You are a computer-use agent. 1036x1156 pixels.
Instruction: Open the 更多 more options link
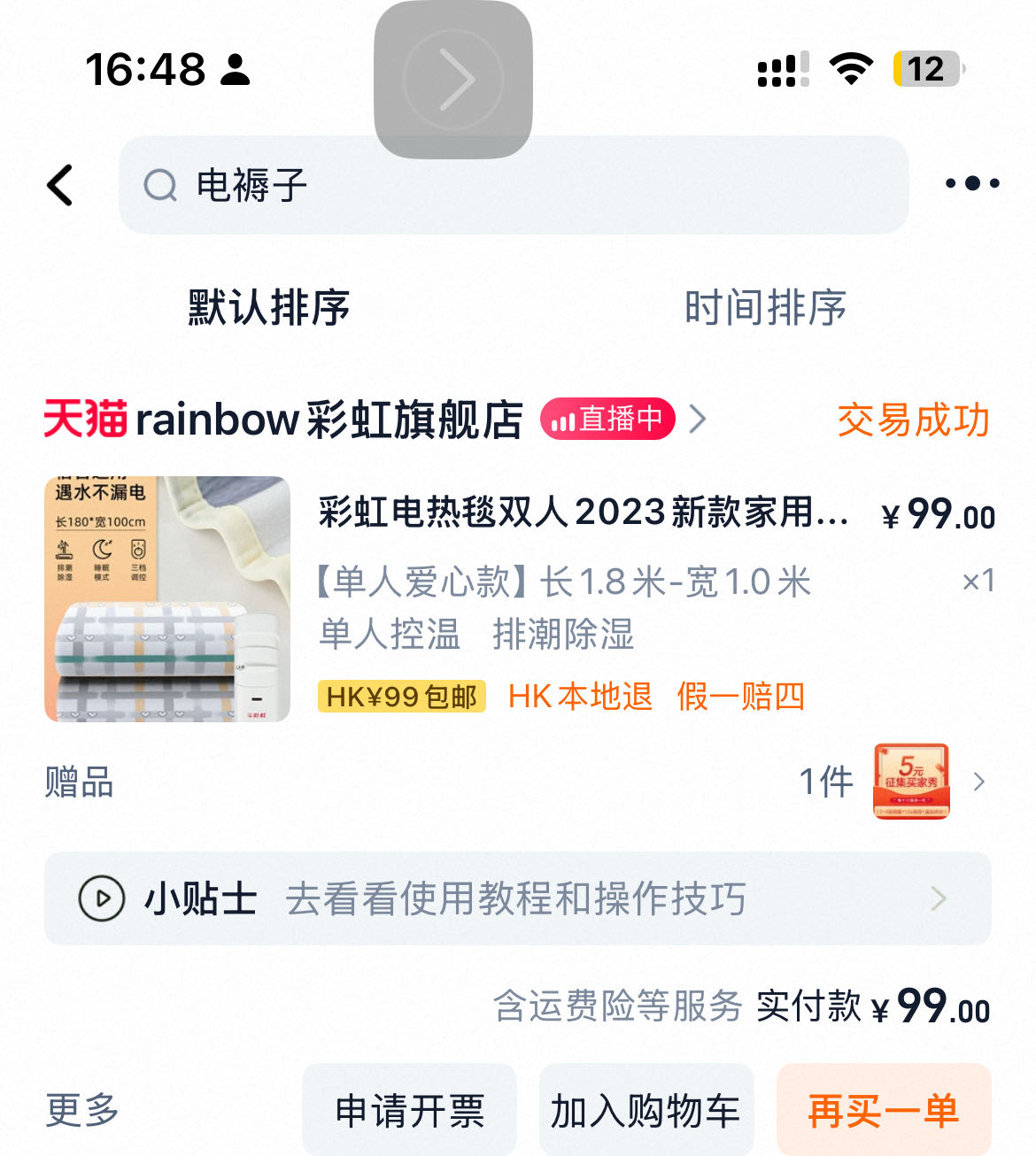[80, 1107]
